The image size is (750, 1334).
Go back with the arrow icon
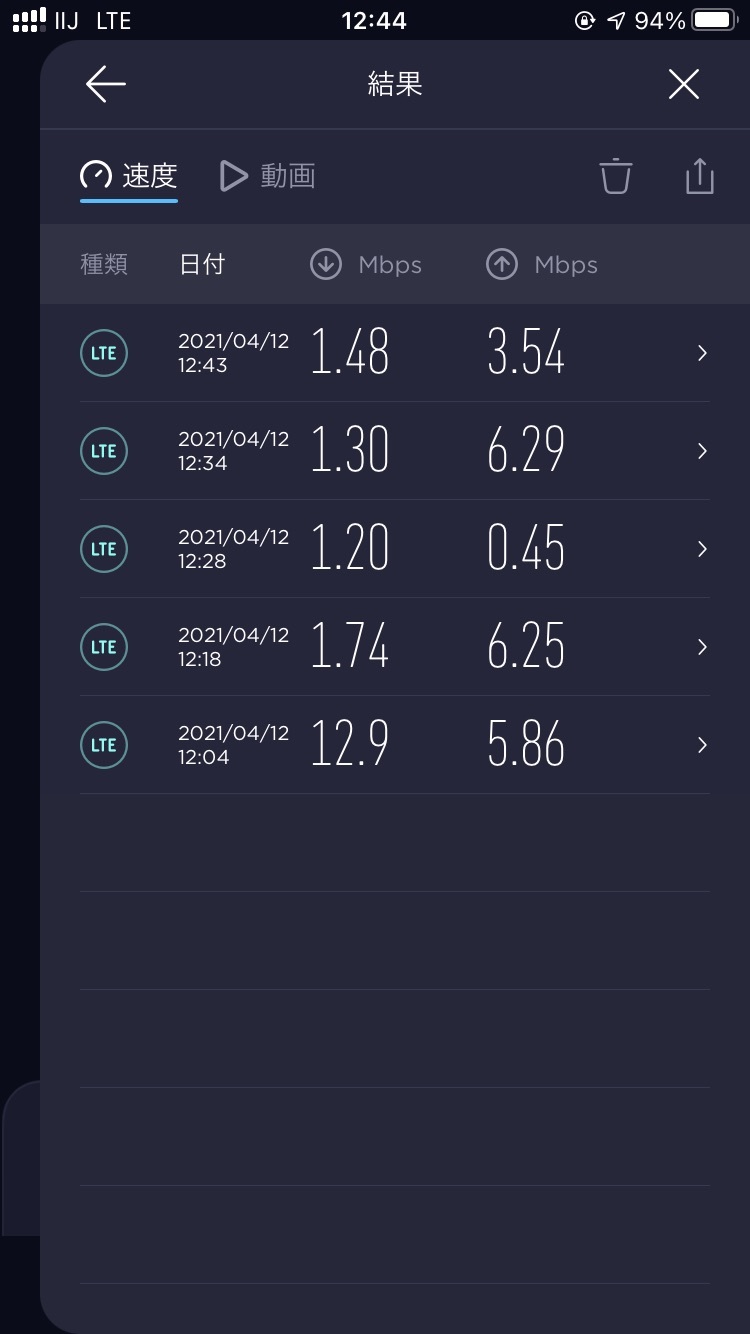coord(106,85)
